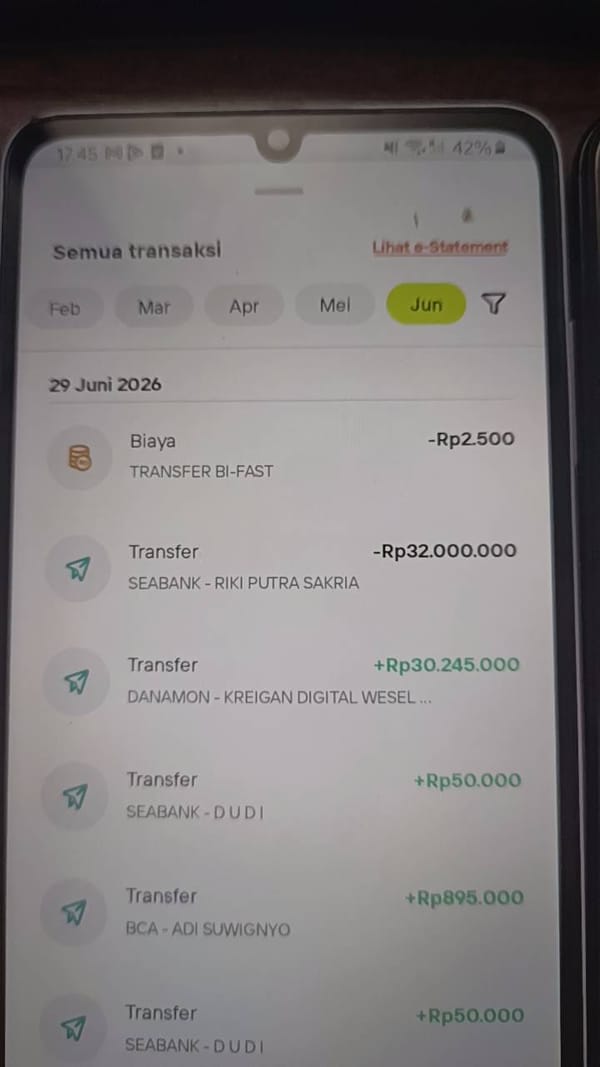Open the BCA ADI SUWIGNYO transfer
The image size is (600, 1067).
point(280,912)
